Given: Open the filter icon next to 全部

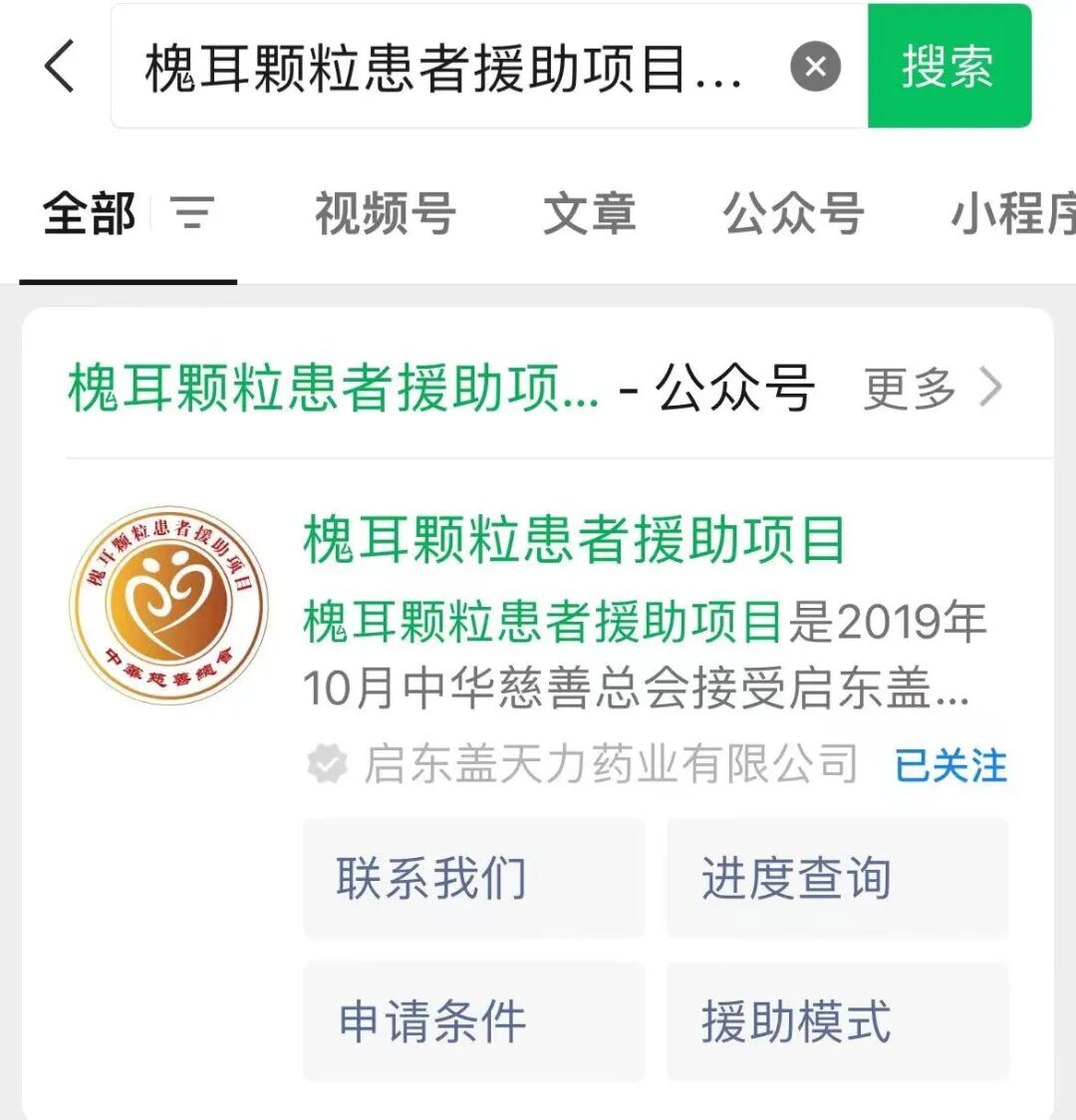Looking at the screenshot, I should coord(192,212).
